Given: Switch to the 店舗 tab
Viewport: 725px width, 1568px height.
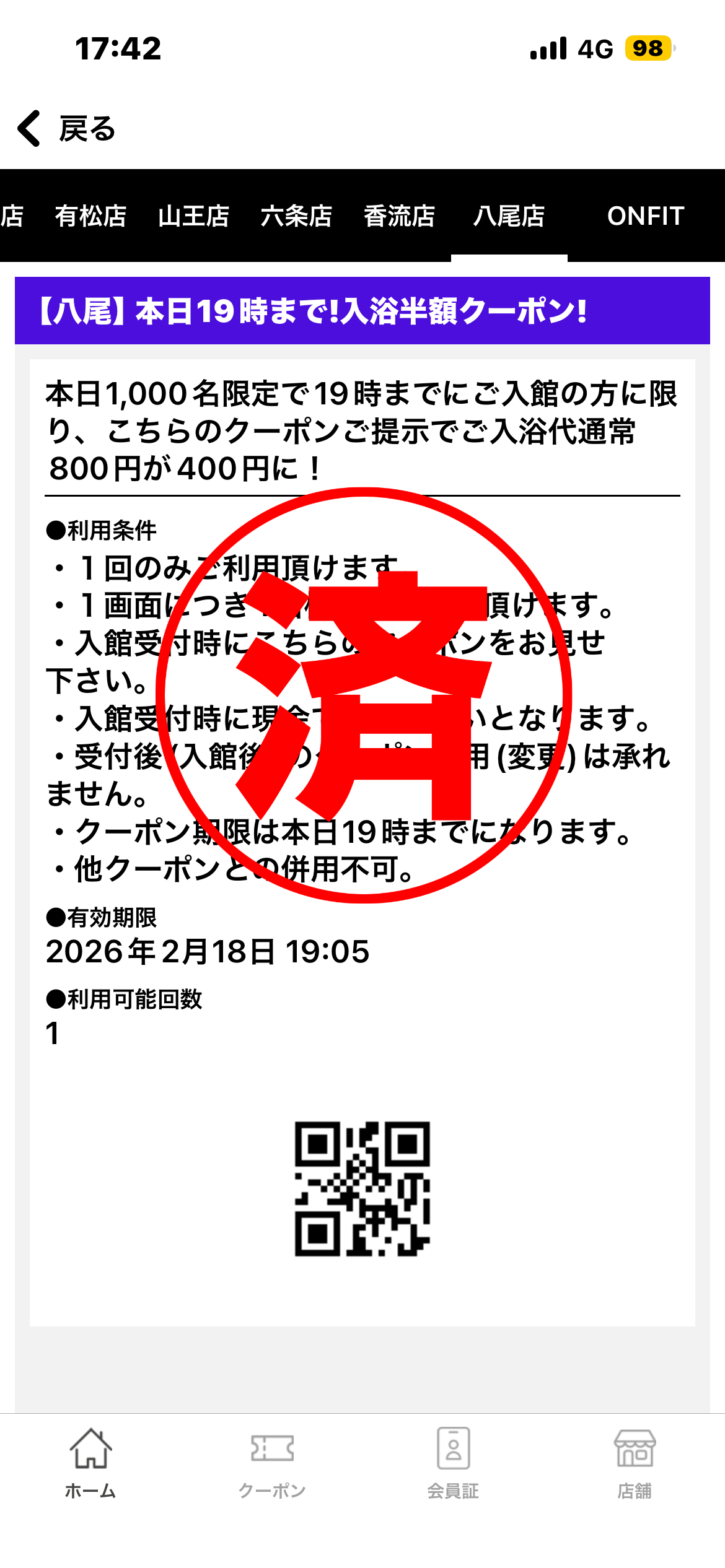Looking at the screenshot, I should click(x=635, y=1463).
